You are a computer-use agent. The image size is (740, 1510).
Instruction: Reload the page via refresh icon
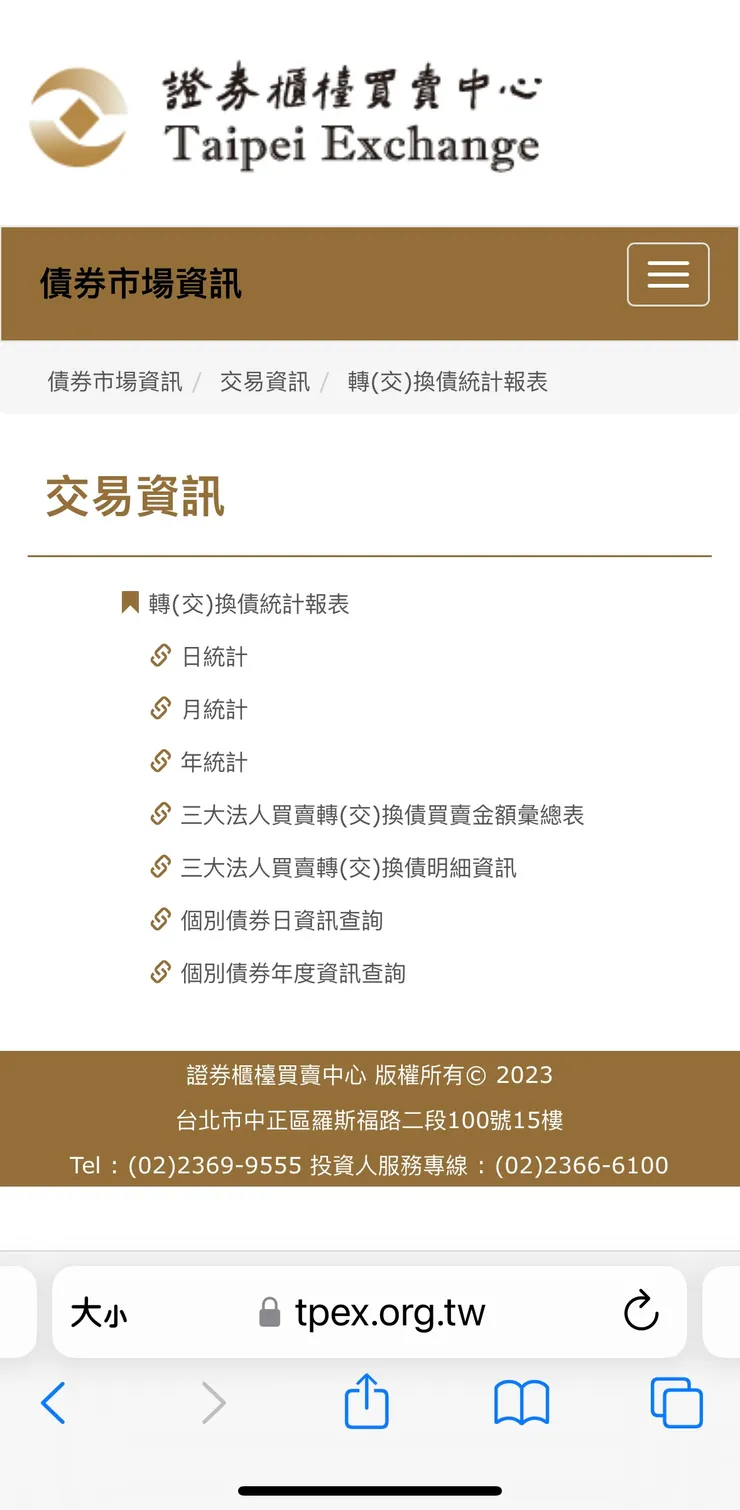click(x=641, y=1312)
